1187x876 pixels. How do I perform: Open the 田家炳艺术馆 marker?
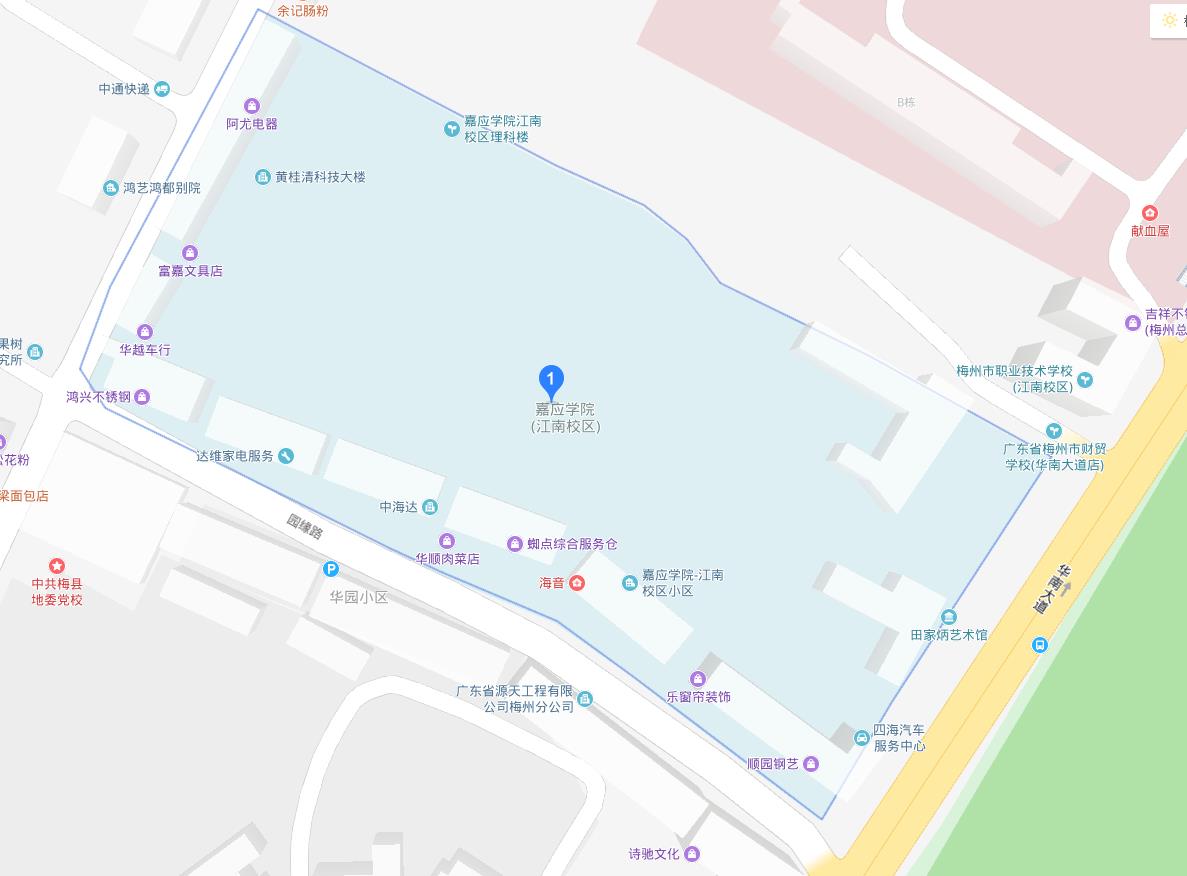tap(949, 617)
